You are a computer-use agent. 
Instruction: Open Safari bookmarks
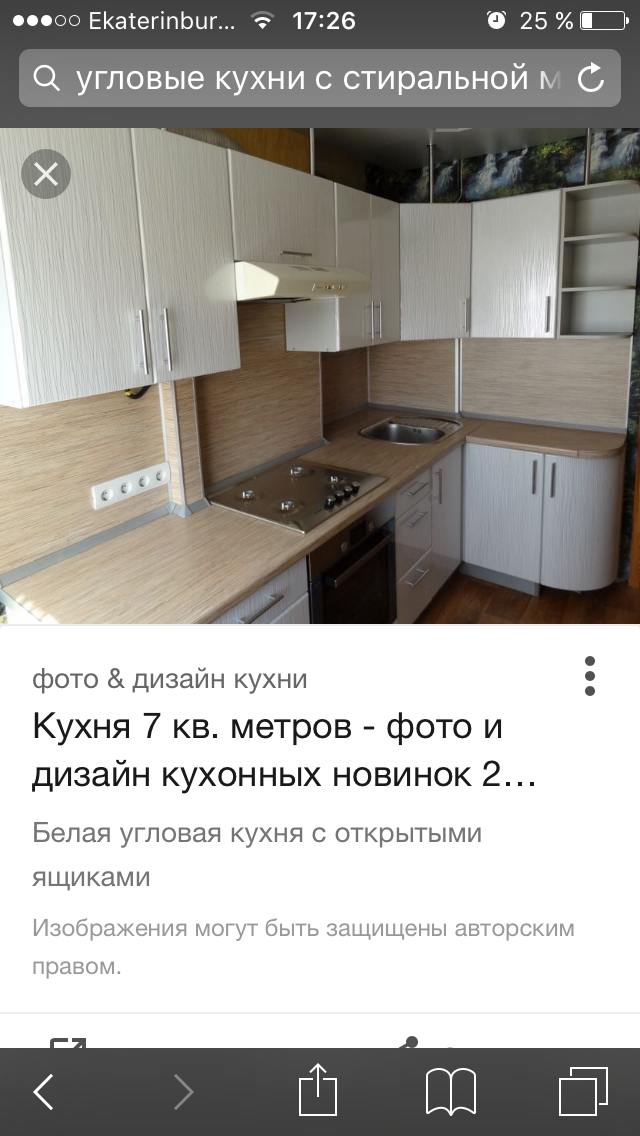click(451, 1091)
